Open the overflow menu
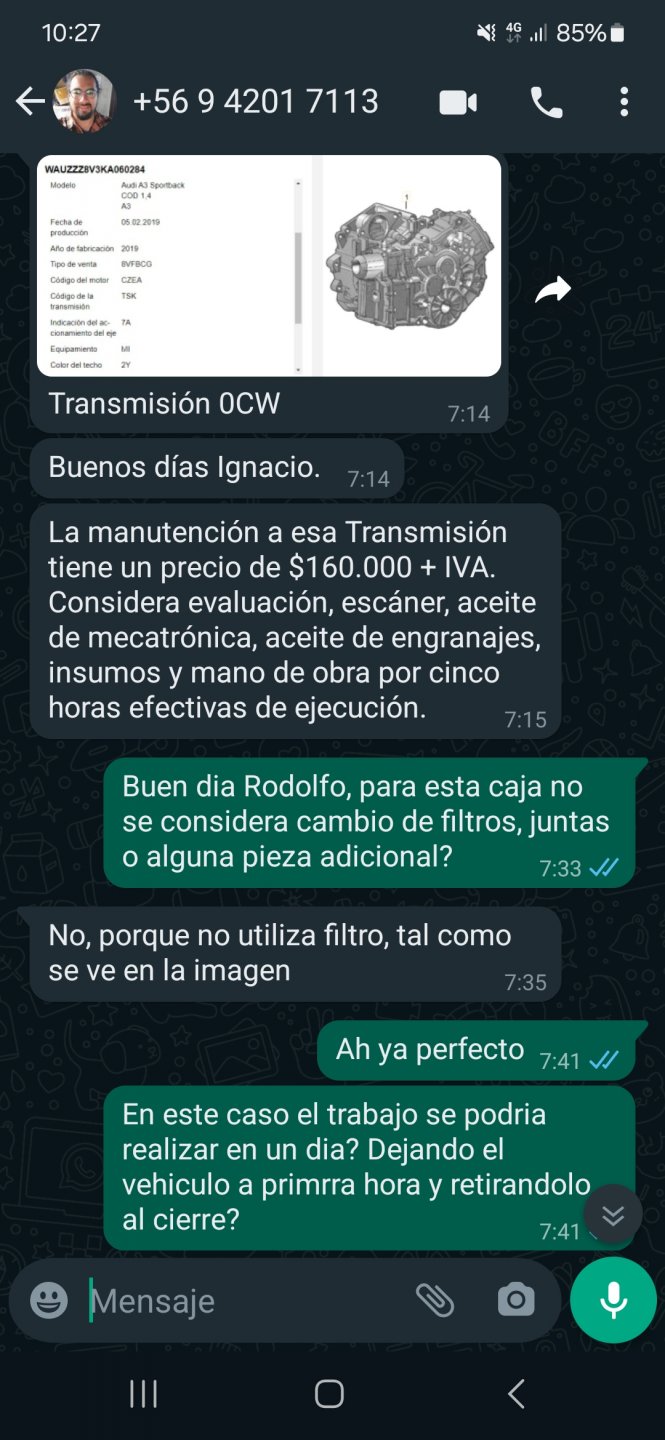This screenshot has height=1440, width=665. tap(624, 102)
